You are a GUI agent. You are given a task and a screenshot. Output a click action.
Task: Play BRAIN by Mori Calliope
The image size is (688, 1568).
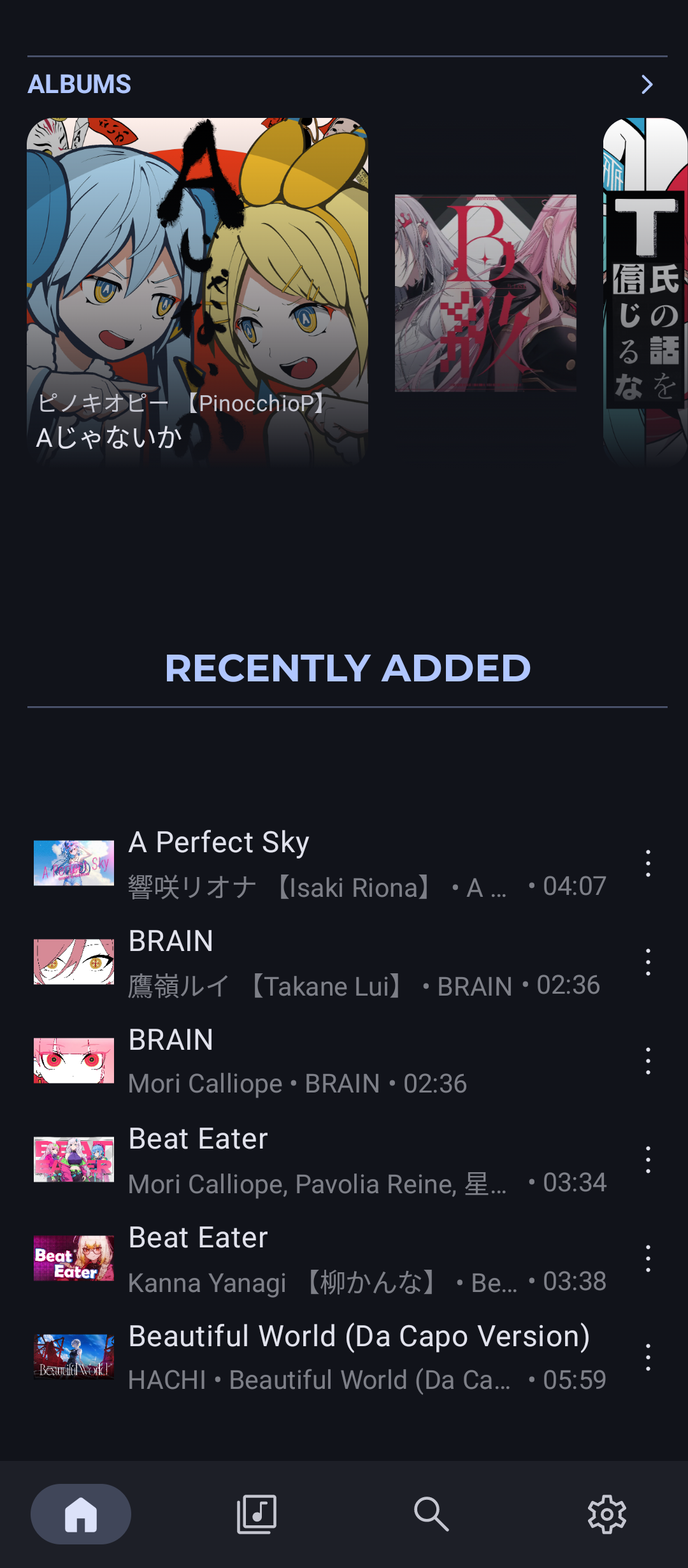point(319,1061)
